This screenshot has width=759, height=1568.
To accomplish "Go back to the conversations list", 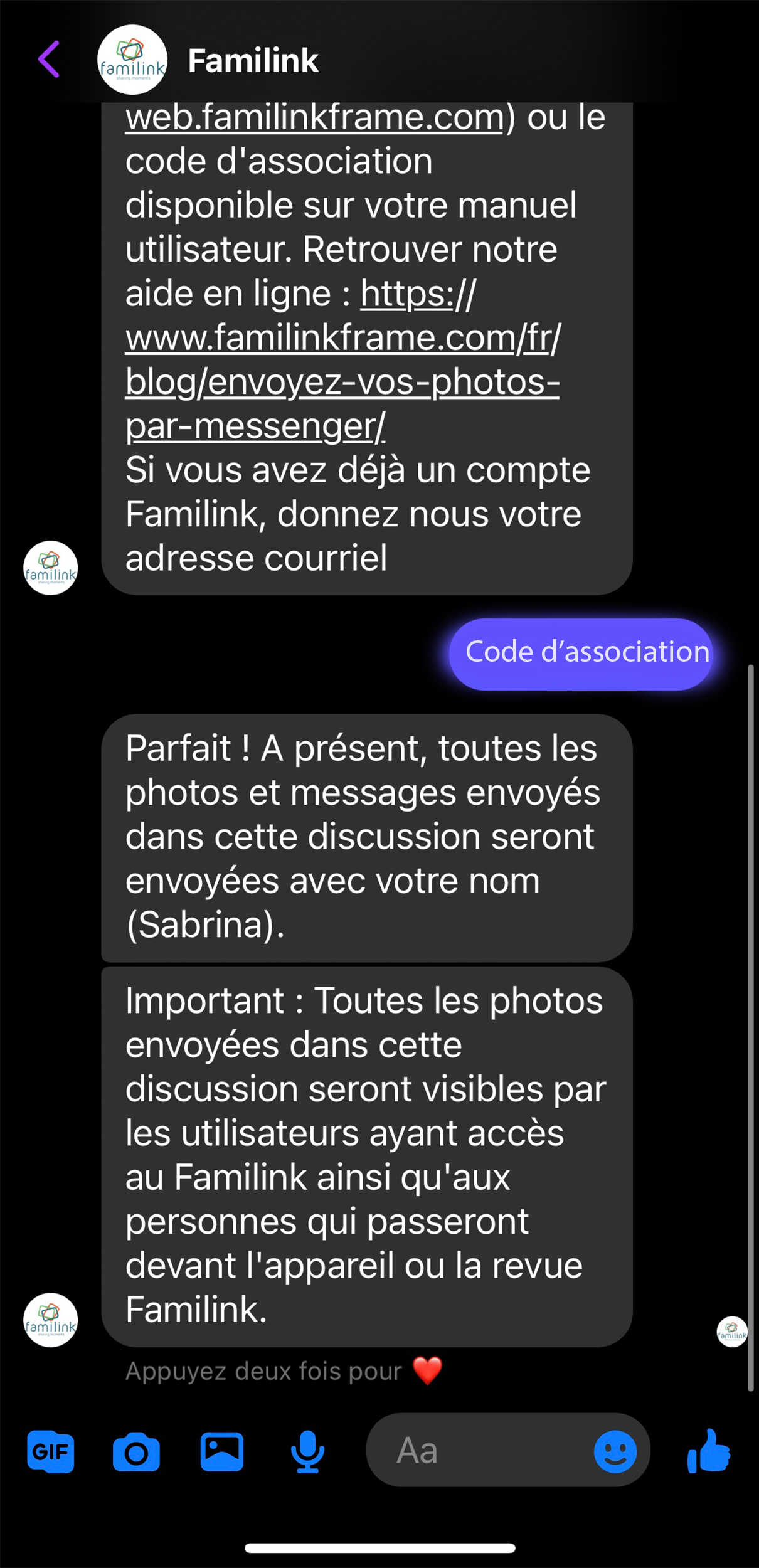I will click(49, 60).
